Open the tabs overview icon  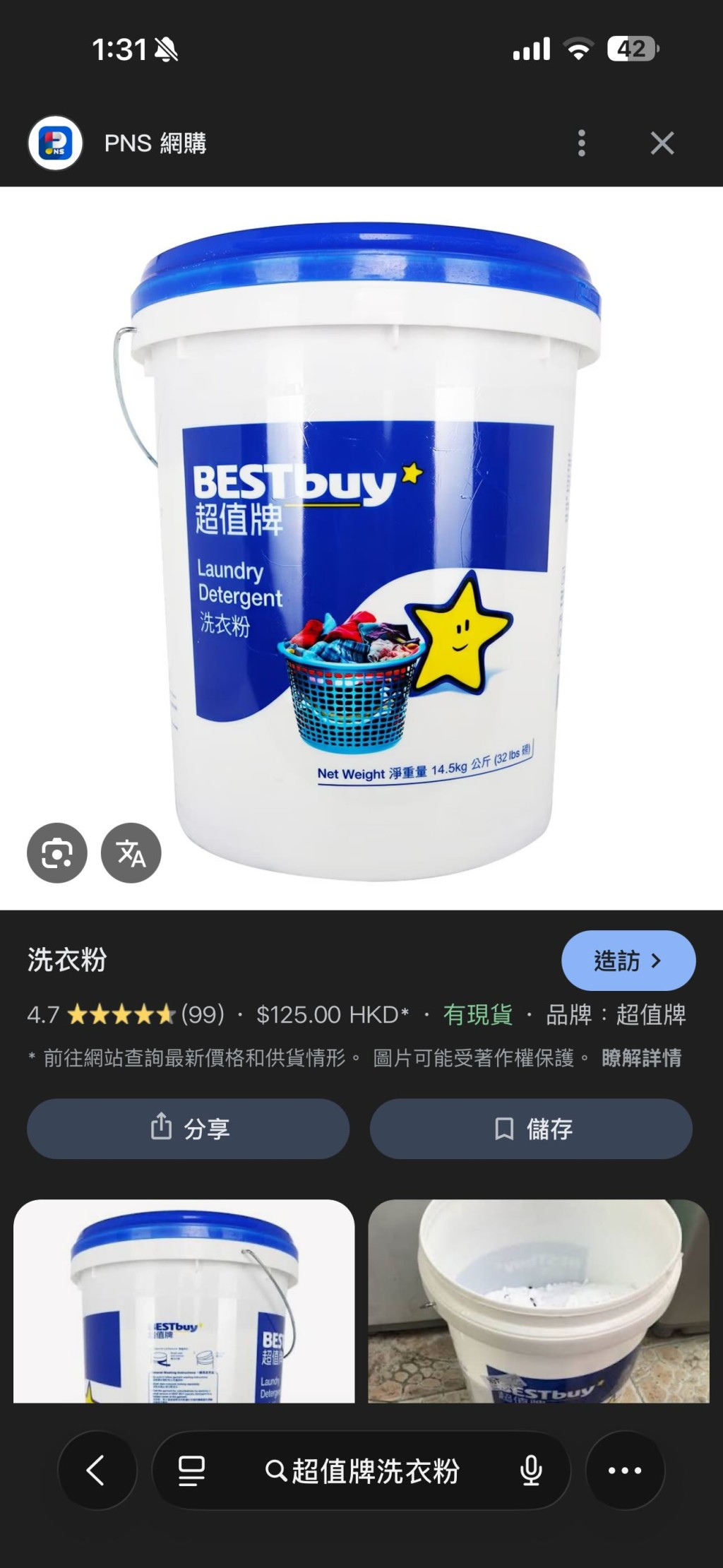point(191,1471)
